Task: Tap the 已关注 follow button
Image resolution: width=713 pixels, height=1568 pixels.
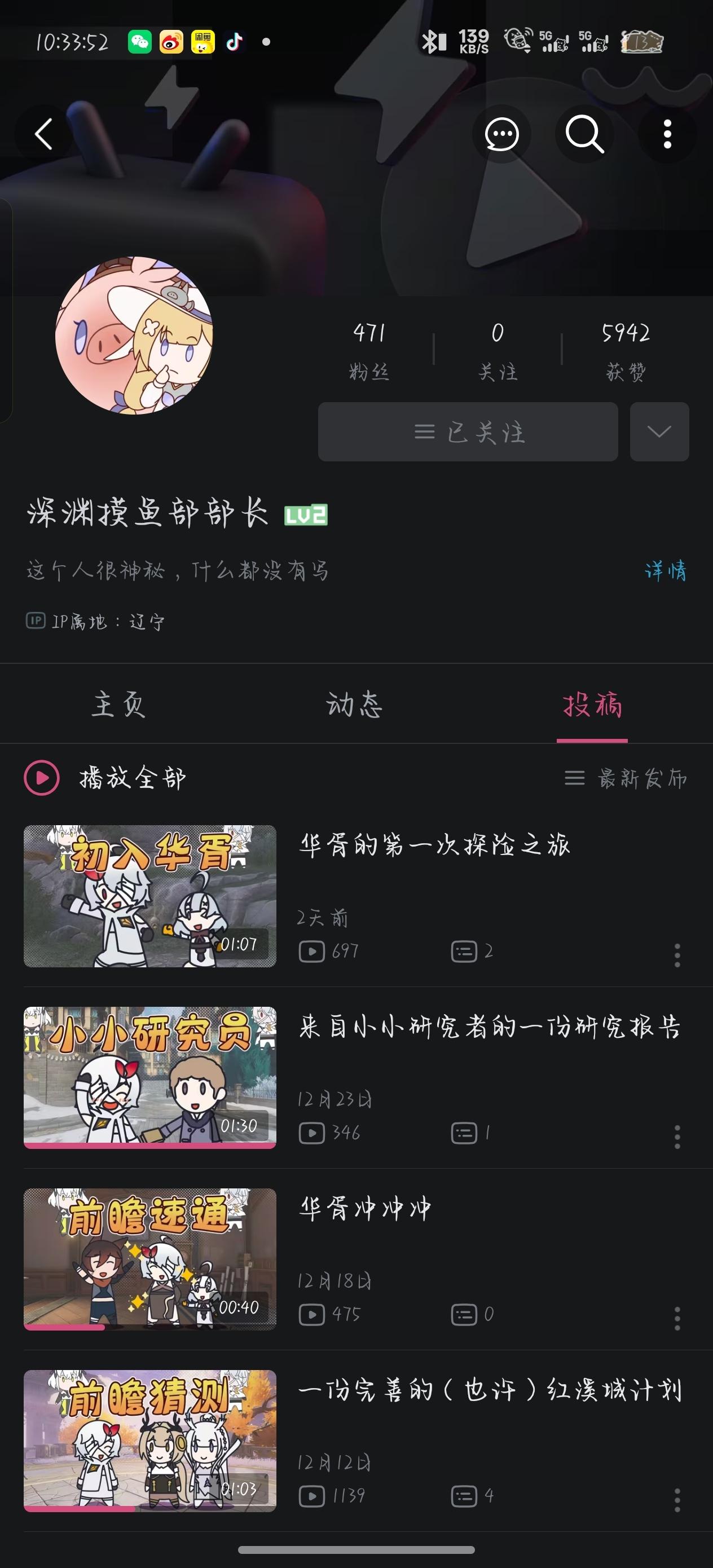Action: 468,431
